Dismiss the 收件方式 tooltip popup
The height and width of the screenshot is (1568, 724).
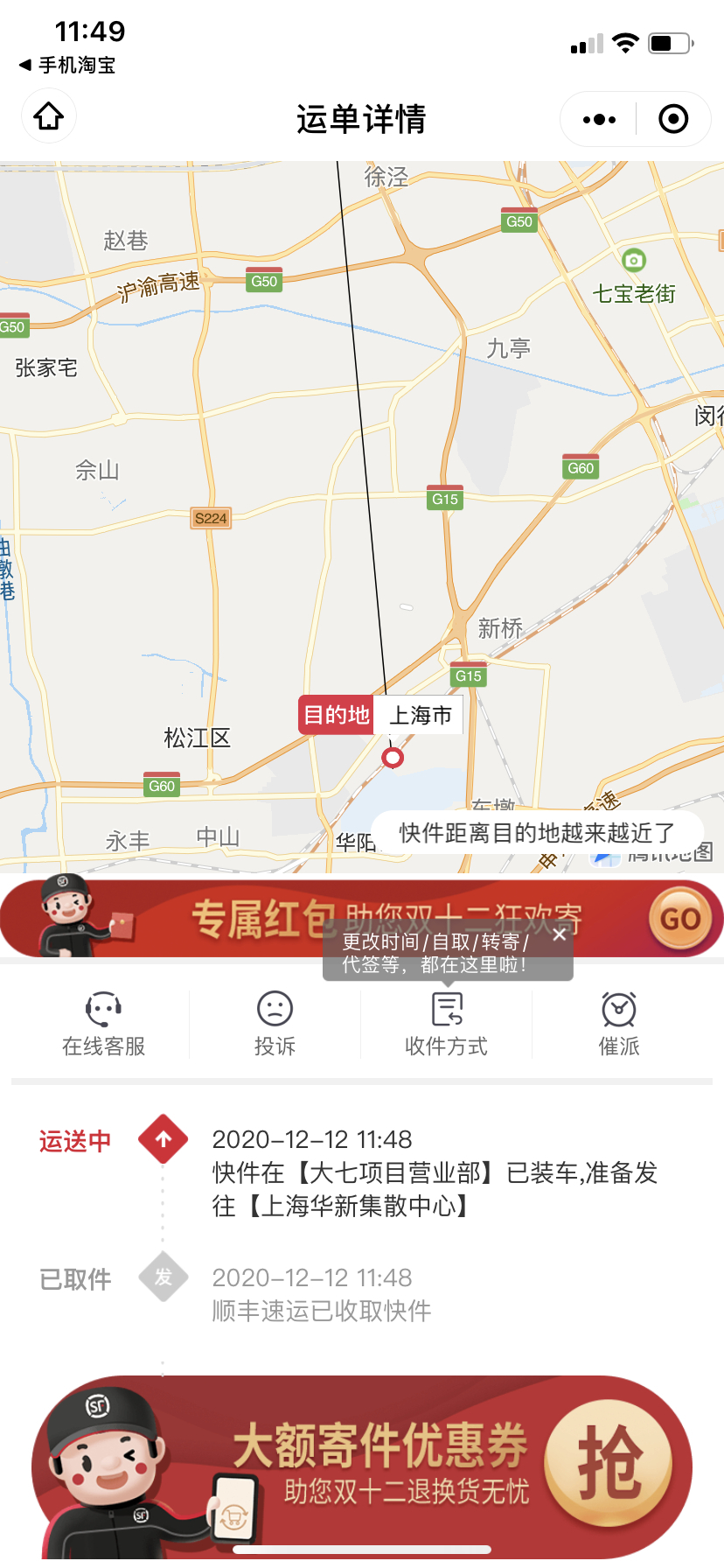tap(559, 934)
